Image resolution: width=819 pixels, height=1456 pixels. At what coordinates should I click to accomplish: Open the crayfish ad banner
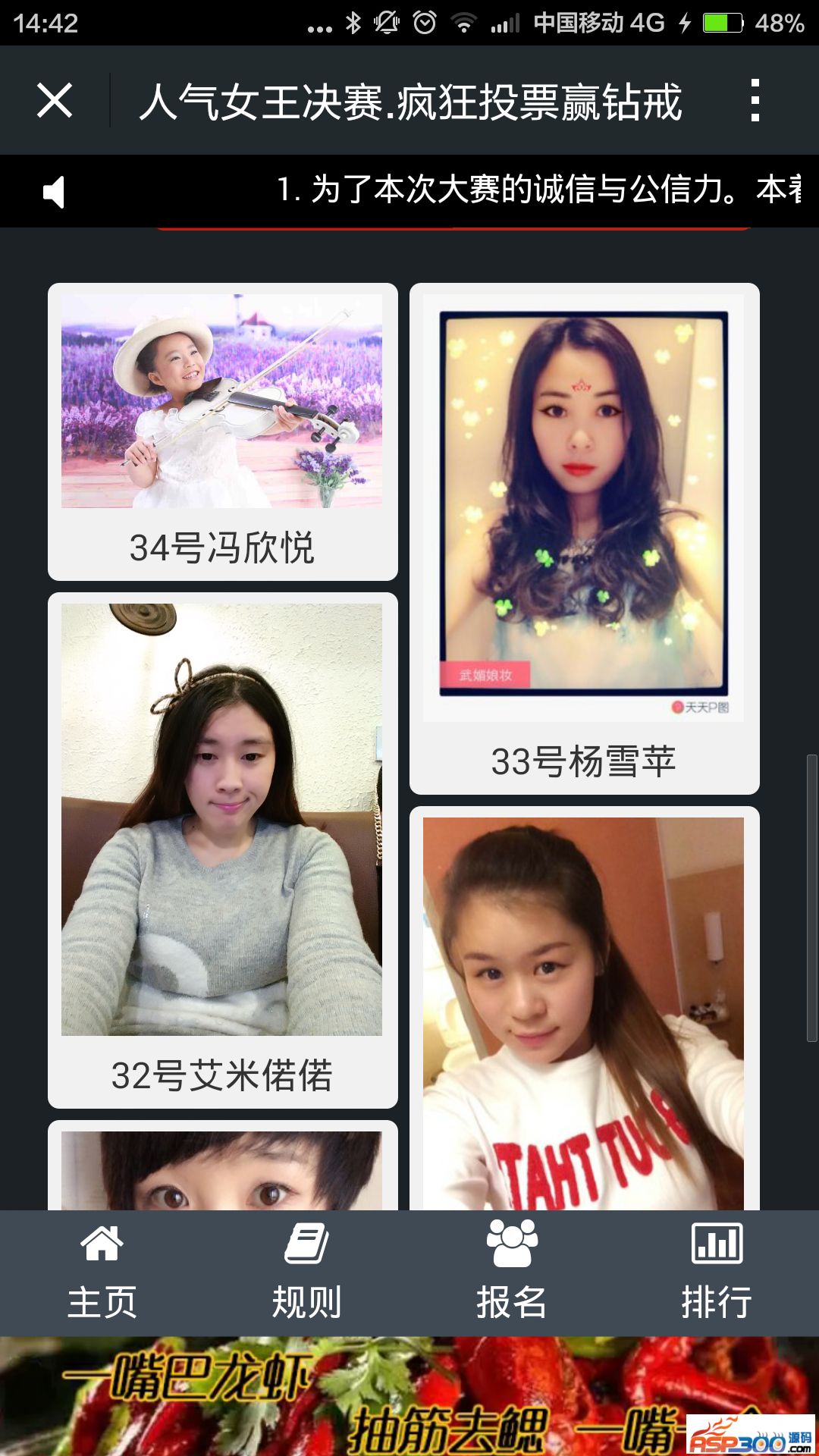(x=341, y=1397)
